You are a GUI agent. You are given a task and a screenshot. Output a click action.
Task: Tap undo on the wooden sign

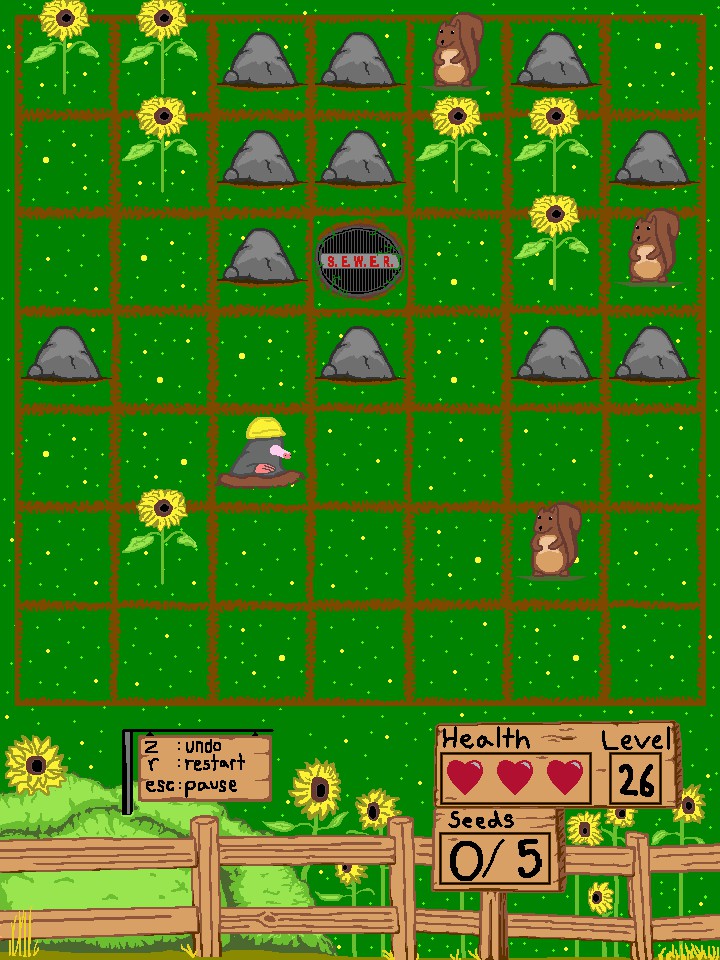pos(201,746)
